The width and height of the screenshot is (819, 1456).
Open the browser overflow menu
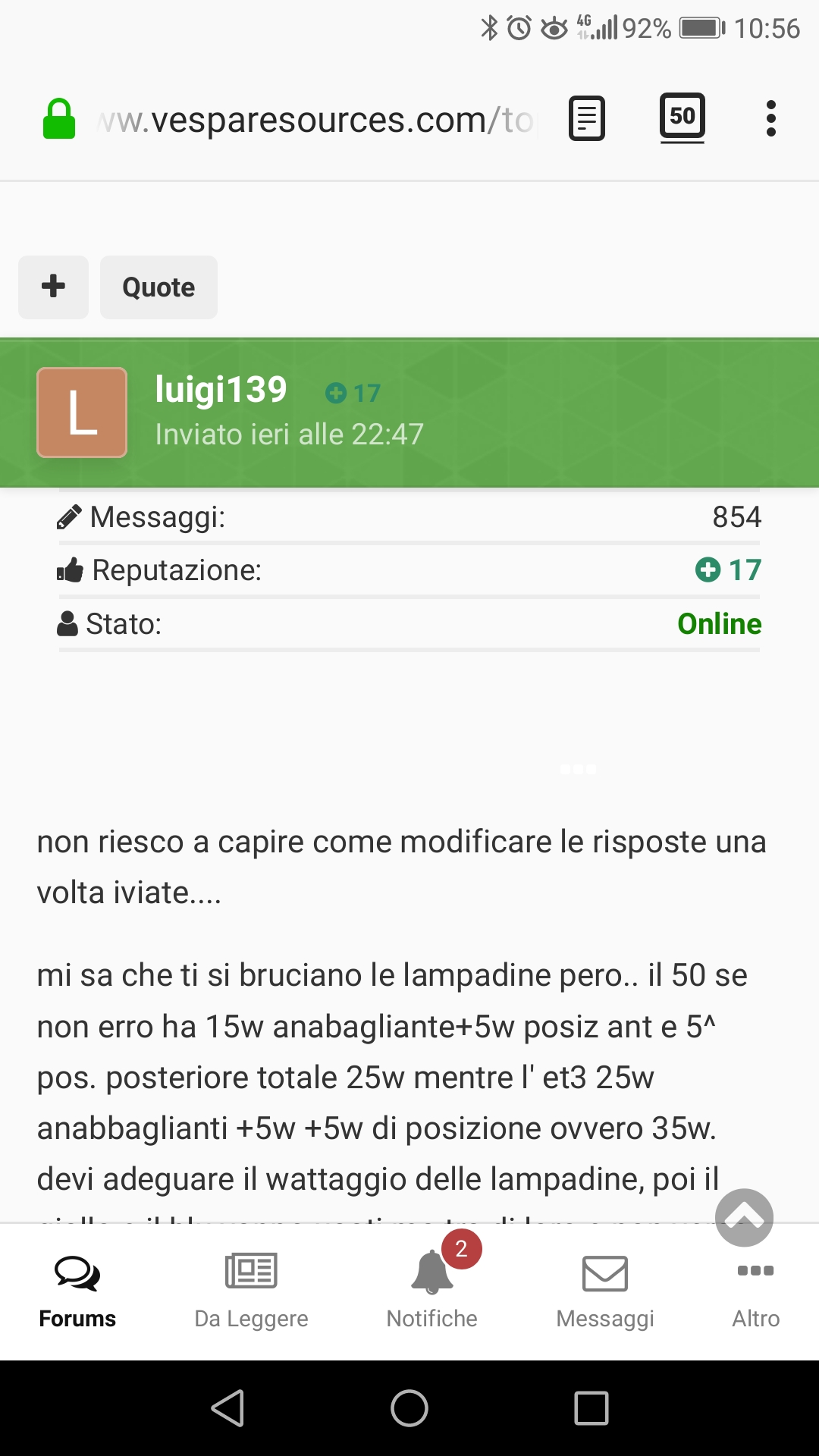point(771,119)
